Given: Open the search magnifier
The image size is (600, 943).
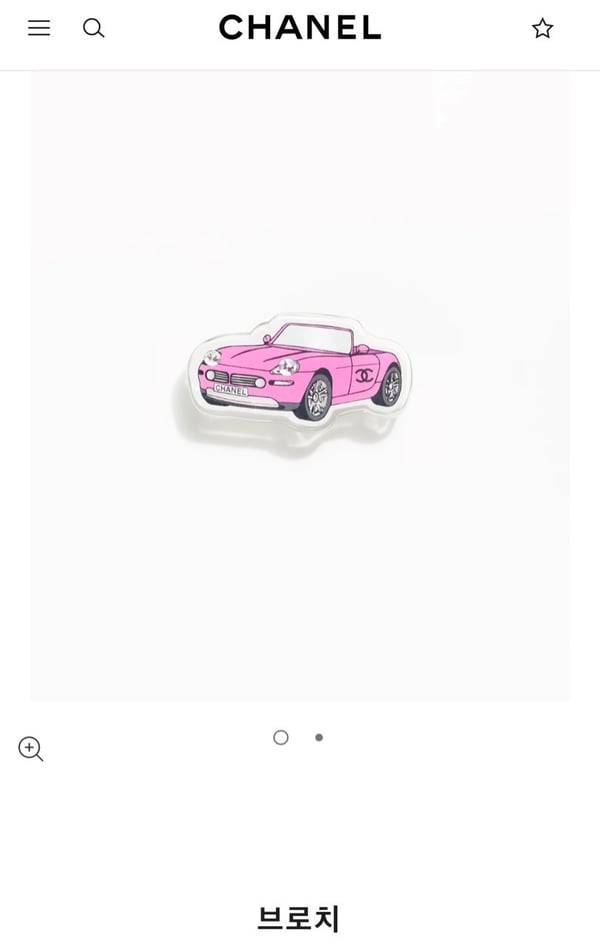Looking at the screenshot, I should coord(93,28).
